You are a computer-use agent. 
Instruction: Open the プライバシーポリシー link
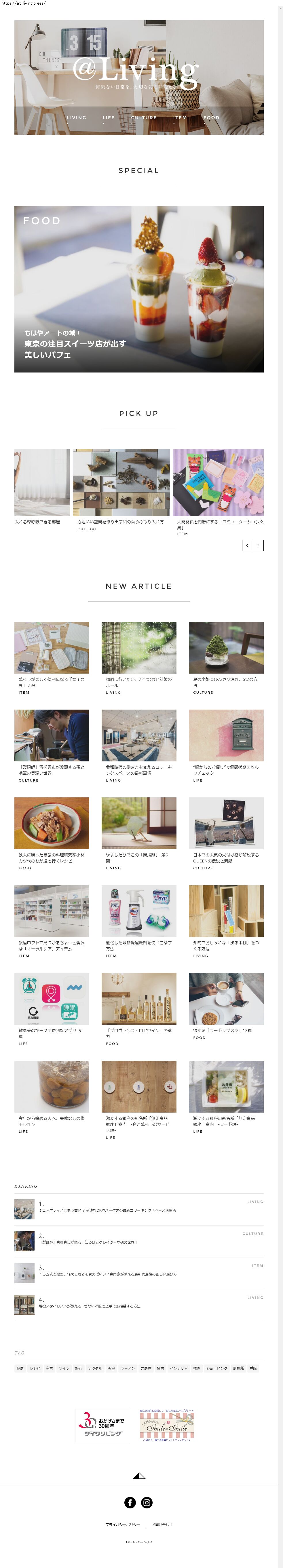tap(122, 1525)
